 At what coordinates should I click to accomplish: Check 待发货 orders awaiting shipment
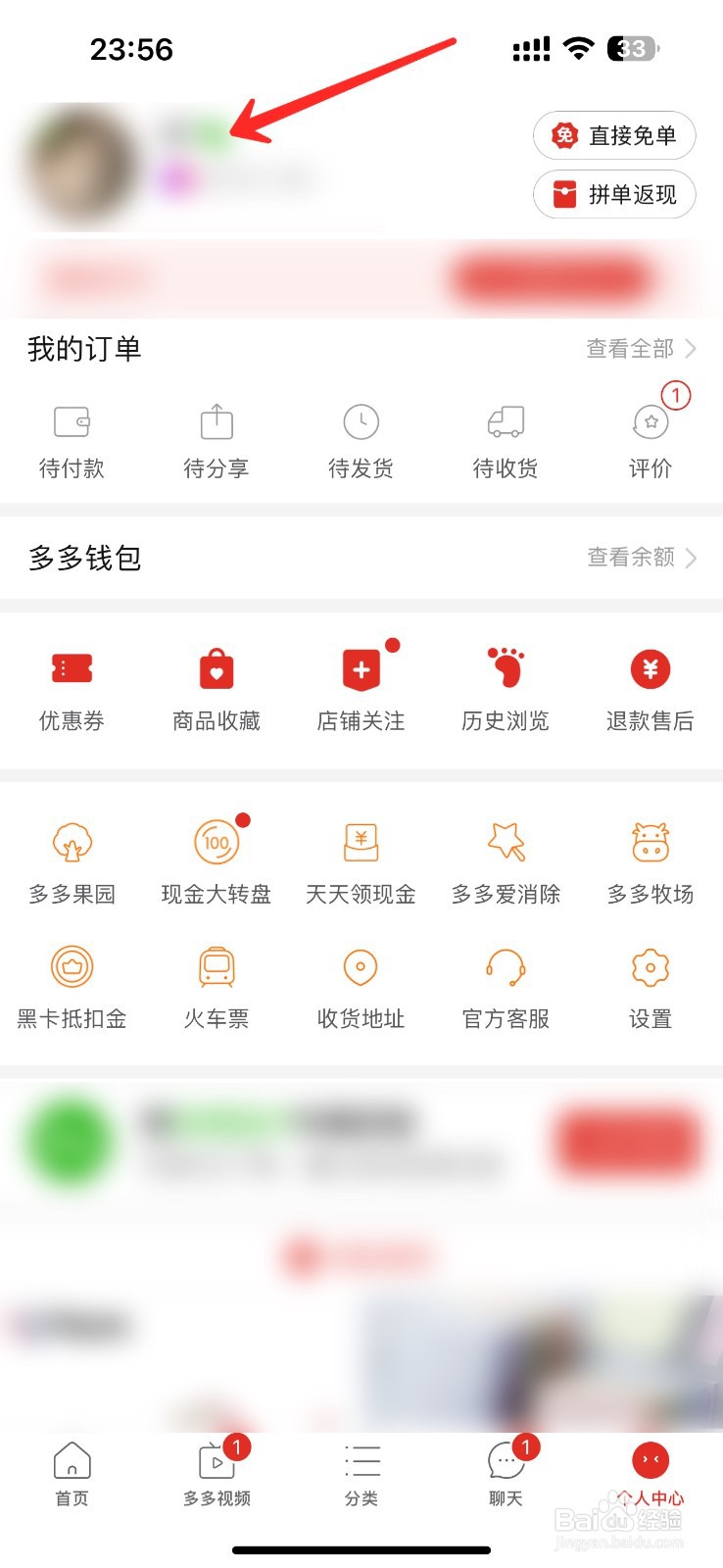(x=361, y=441)
